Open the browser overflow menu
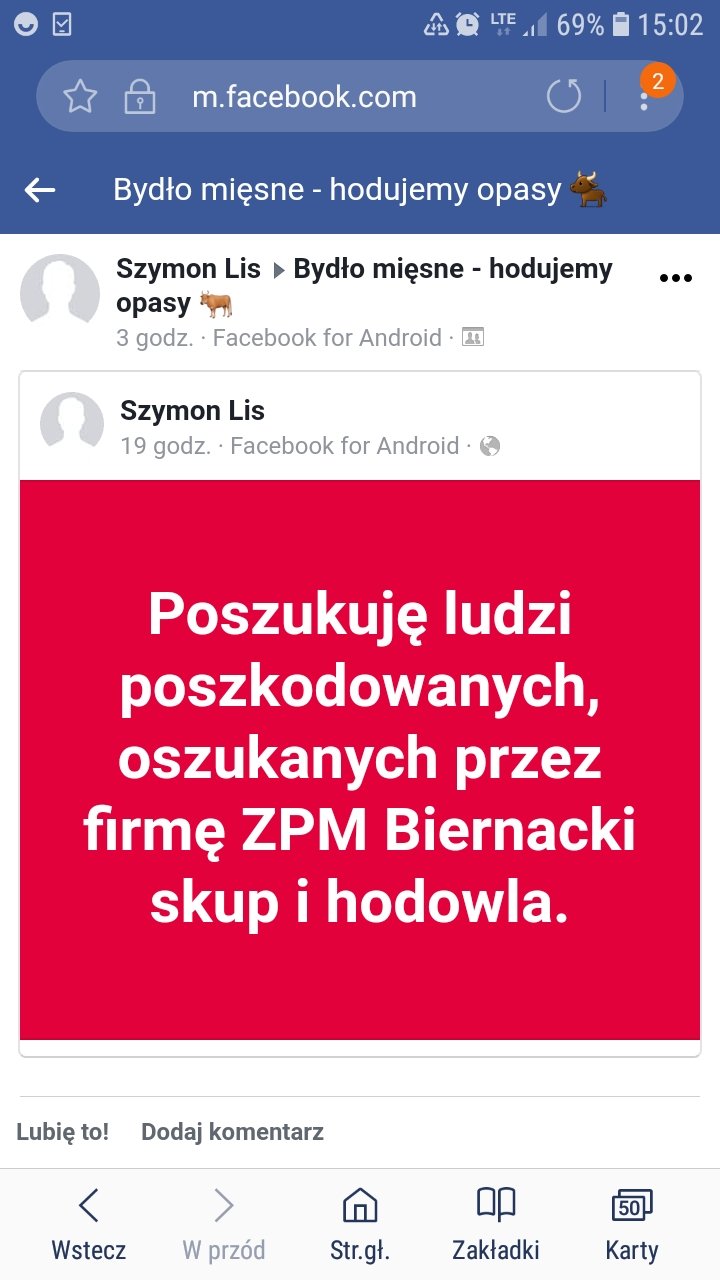720x1280 pixels. pyautogui.click(x=645, y=97)
